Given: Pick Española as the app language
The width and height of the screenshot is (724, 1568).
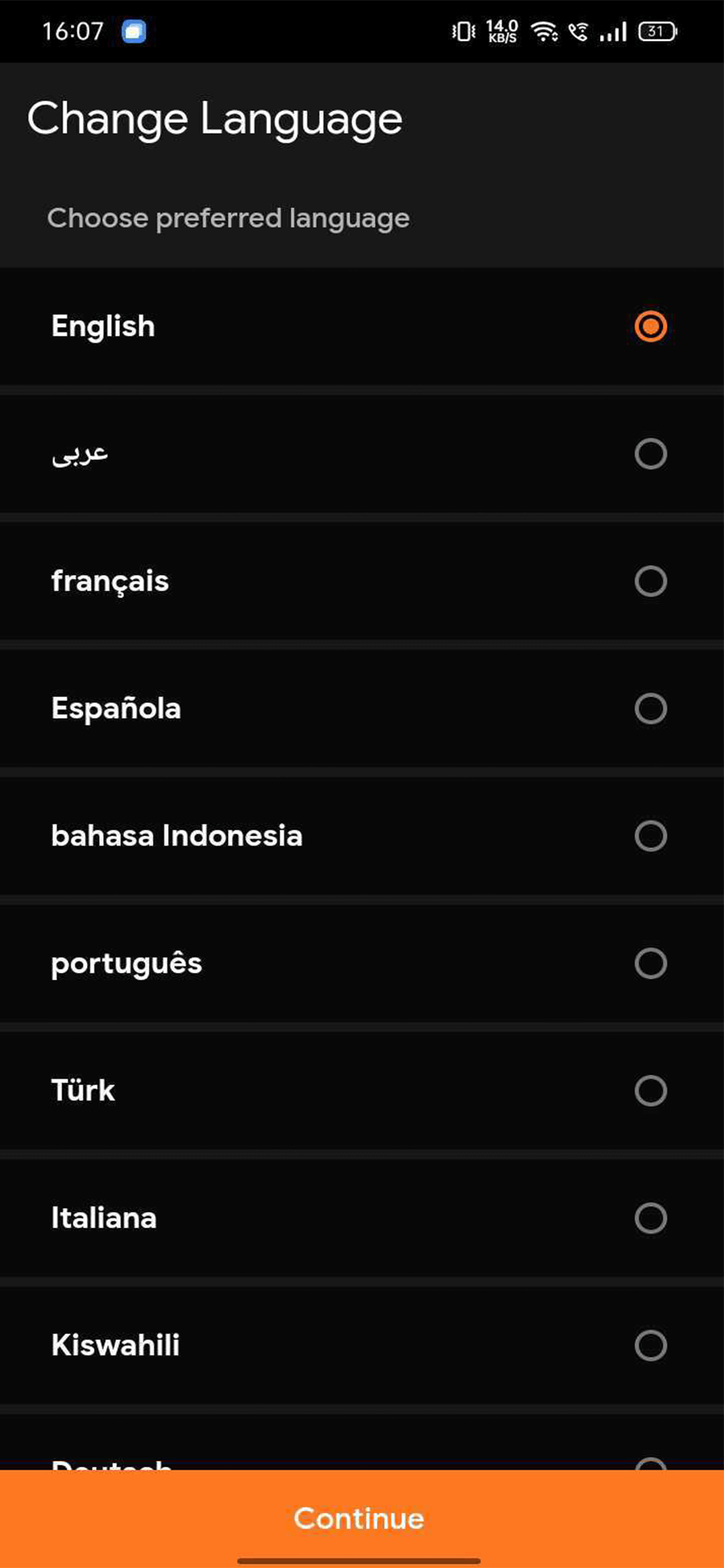Looking at the screenshot, I should click(650, 709).
